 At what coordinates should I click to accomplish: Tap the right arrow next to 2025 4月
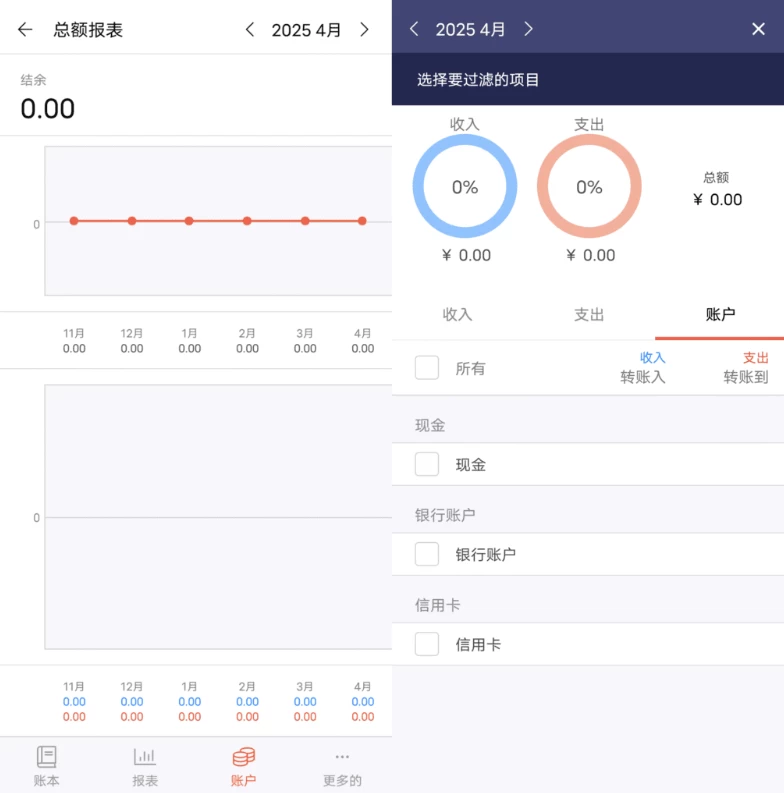pos(529,29)
